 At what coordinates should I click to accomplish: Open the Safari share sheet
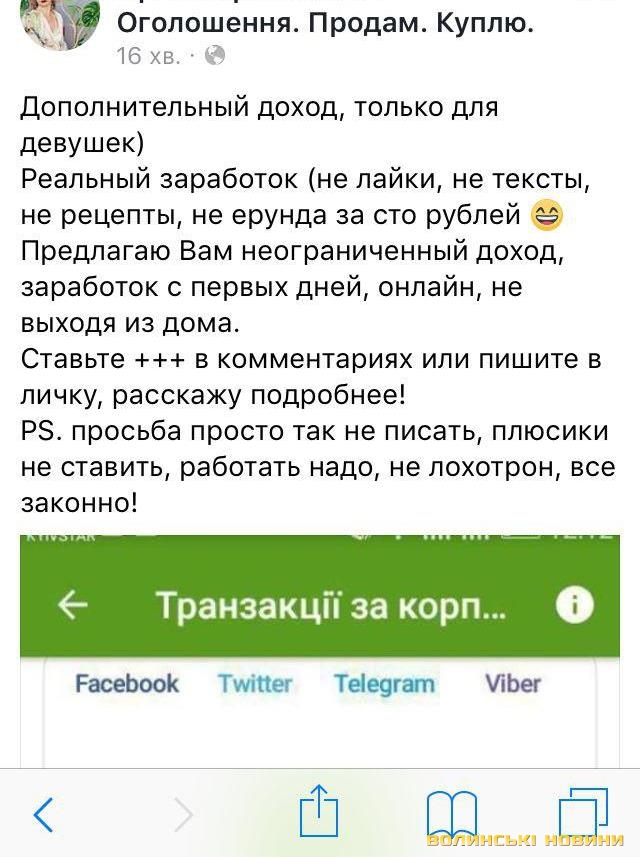tap(319, 811)
